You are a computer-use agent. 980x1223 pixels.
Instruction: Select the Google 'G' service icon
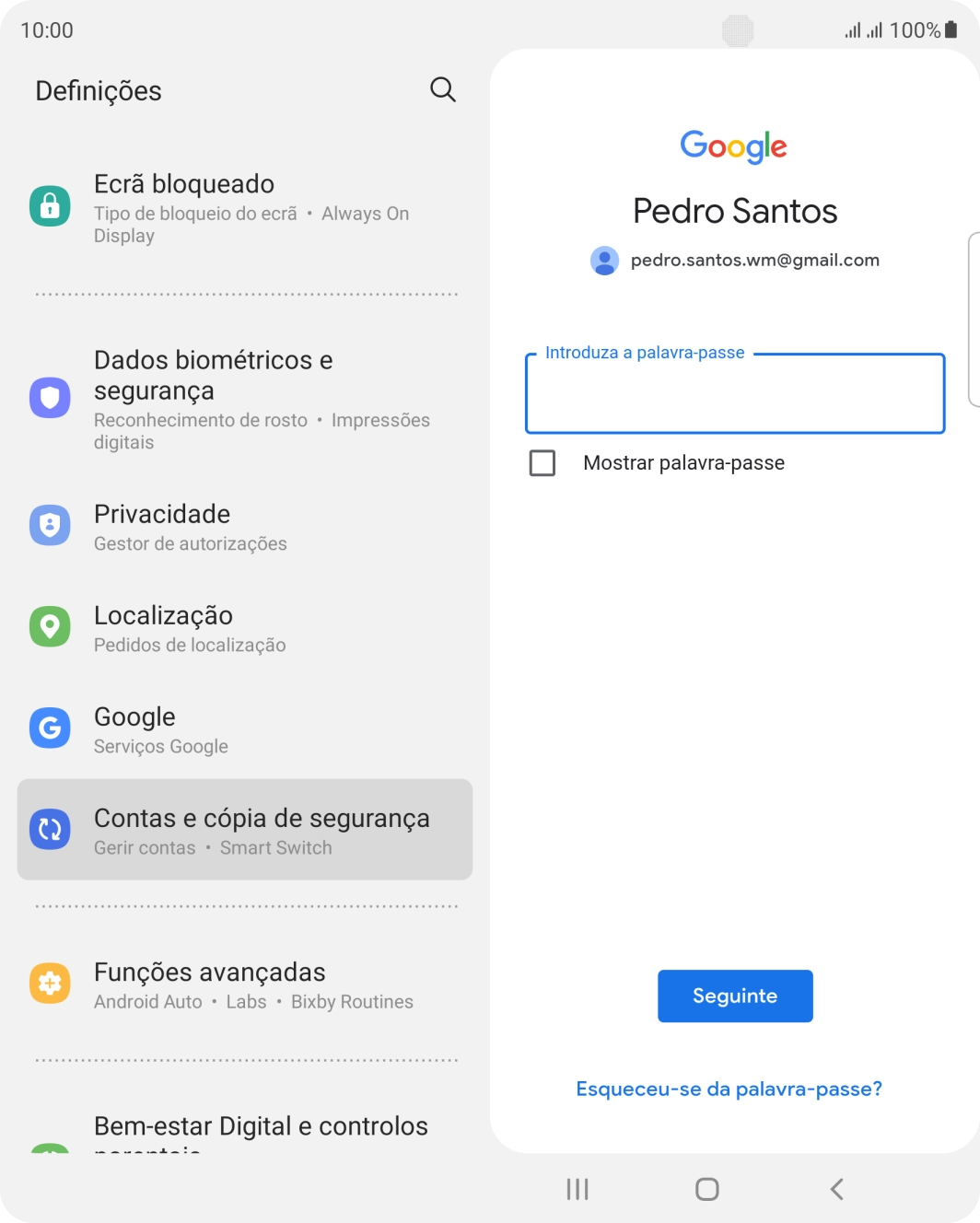(50, 728)
